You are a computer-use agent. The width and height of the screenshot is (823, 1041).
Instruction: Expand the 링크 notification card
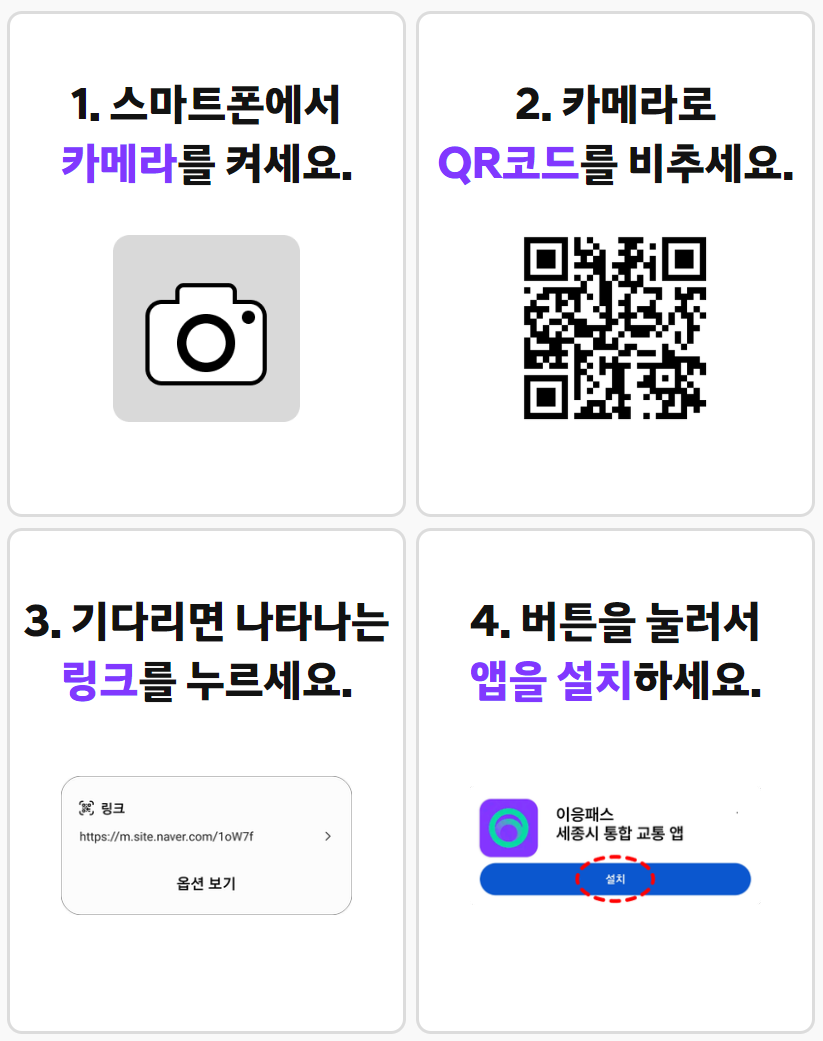[x=206, y=844]
